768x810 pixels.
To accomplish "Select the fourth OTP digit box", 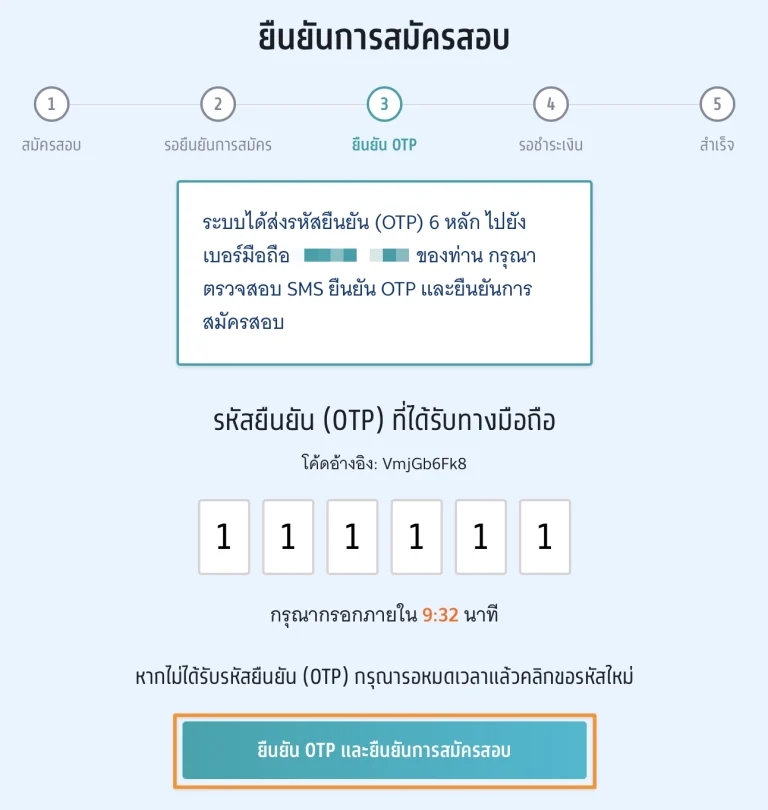I will coord(416,537).
